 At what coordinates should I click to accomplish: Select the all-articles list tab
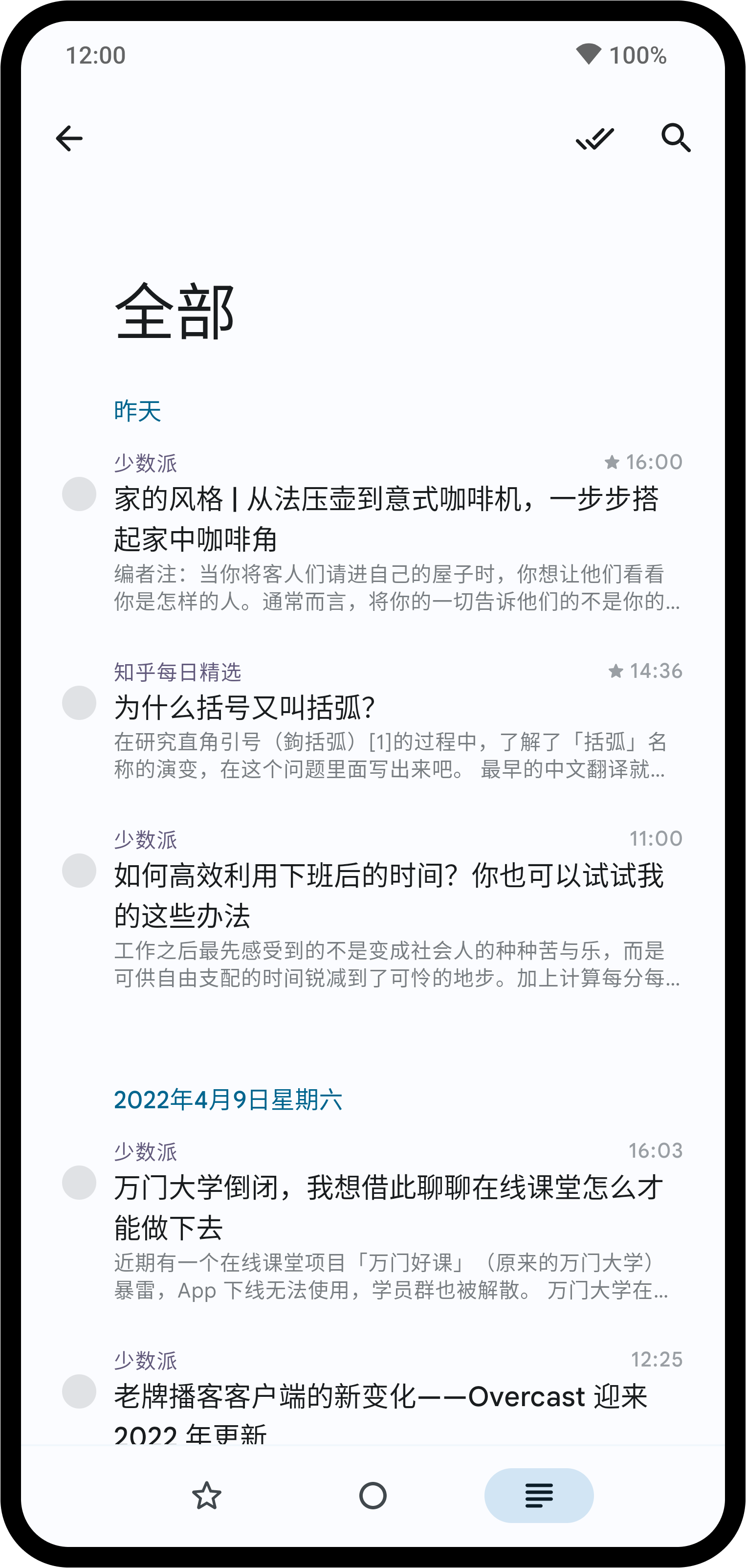pos(539,1495)
